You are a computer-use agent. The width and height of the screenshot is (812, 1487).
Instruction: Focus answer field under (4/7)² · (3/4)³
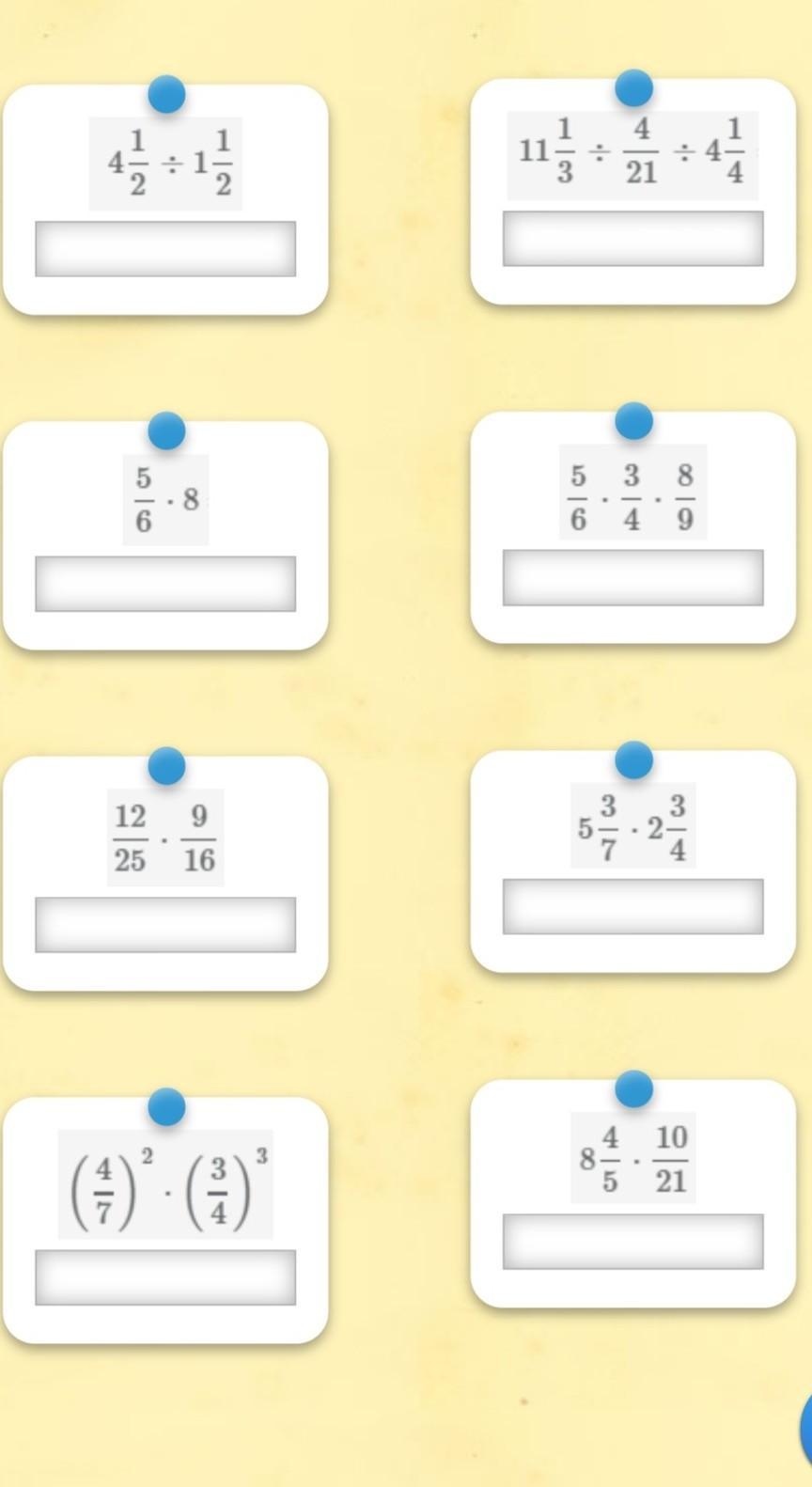click(165, 1277)
